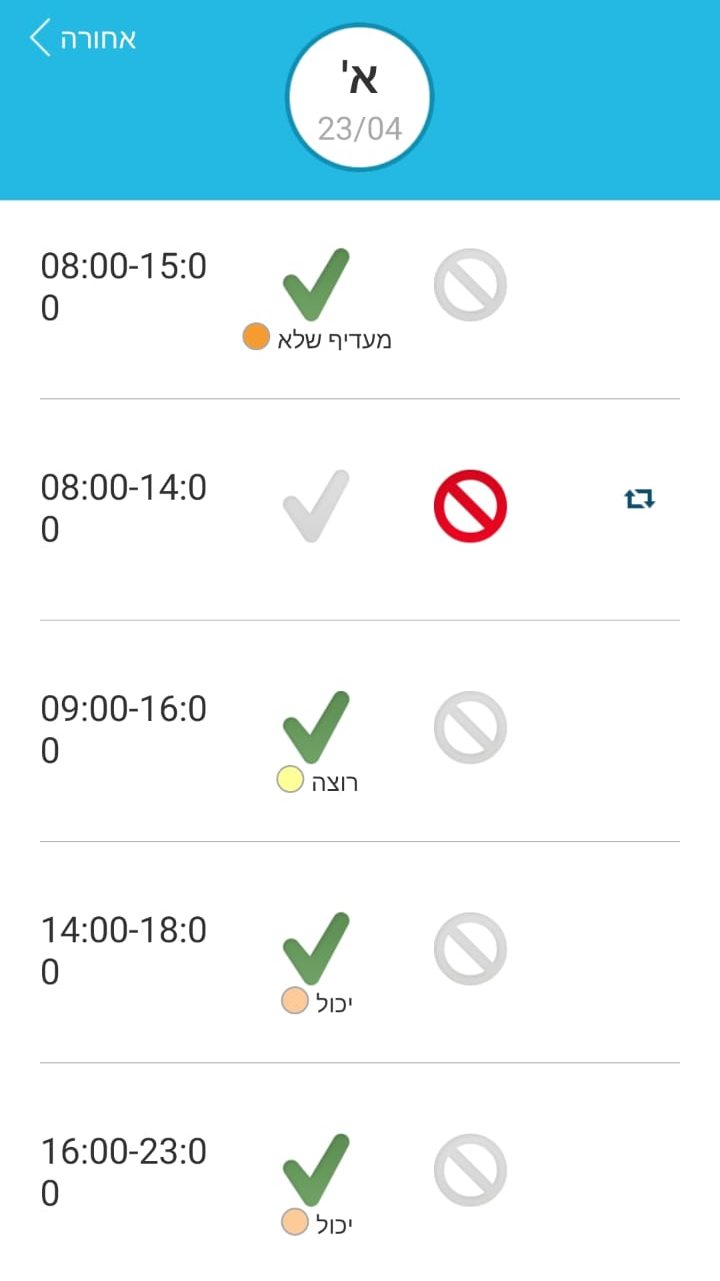Block the 08:00-15:00 shift
720x1281 pixels.
pos(470,285)
